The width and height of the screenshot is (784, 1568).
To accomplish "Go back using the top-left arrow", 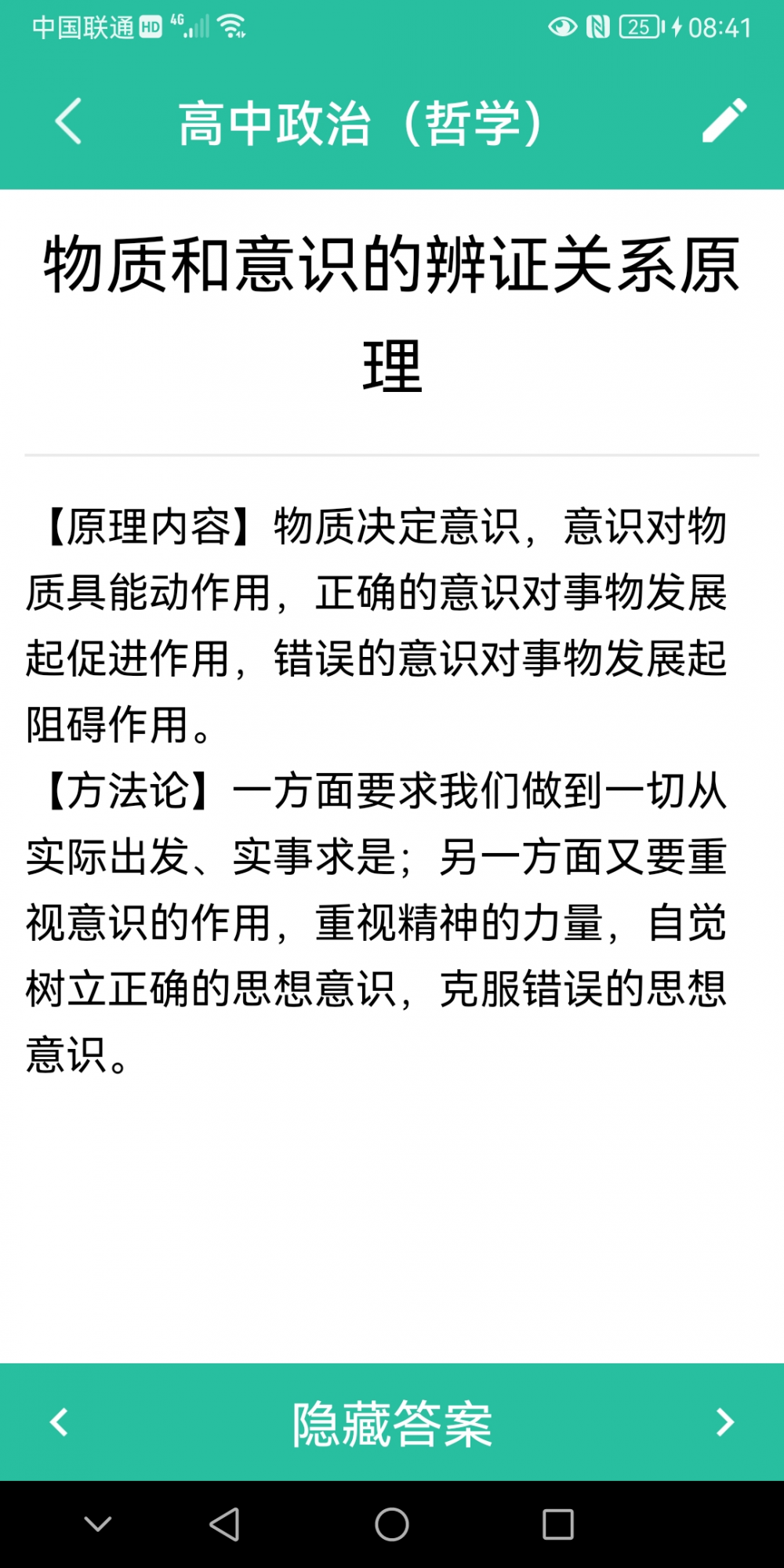I will coord(68,122).
